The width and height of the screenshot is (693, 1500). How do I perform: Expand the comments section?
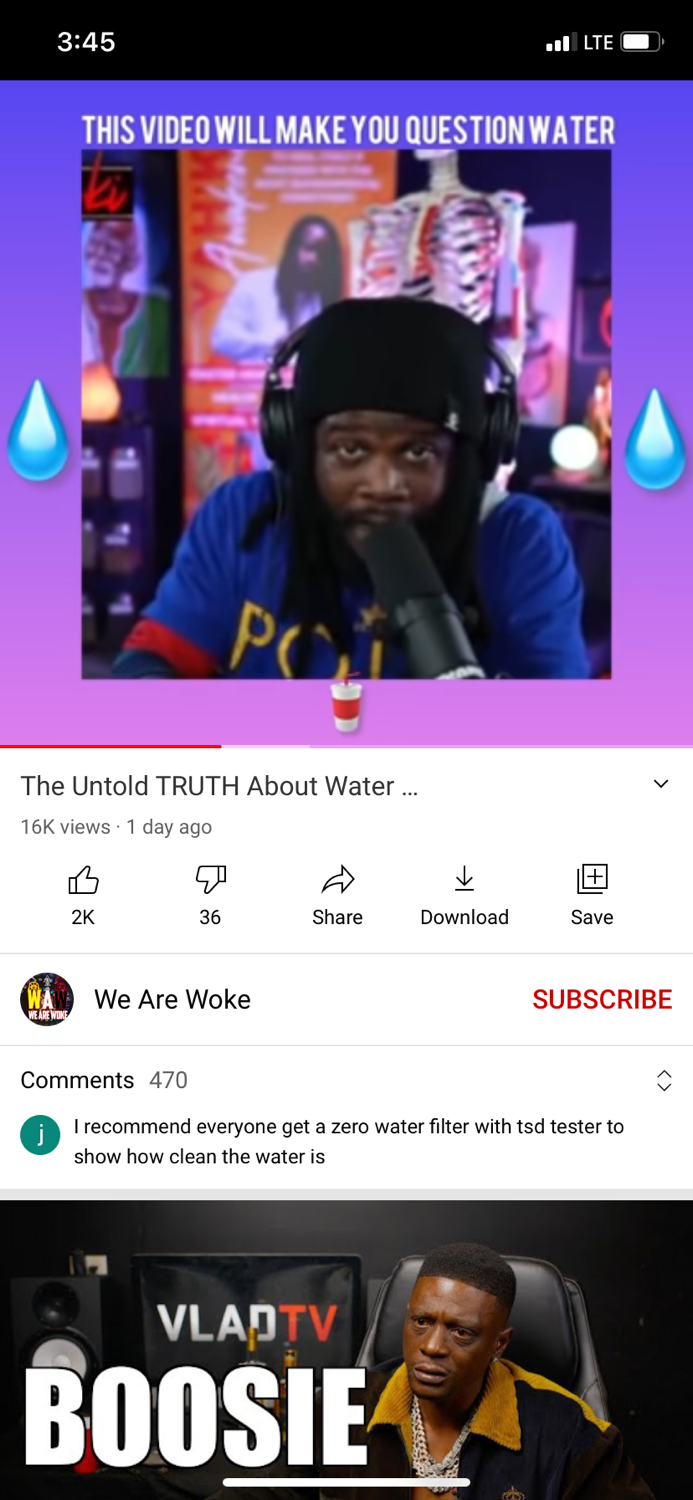pyautogui.click(x=663, y=1080)
